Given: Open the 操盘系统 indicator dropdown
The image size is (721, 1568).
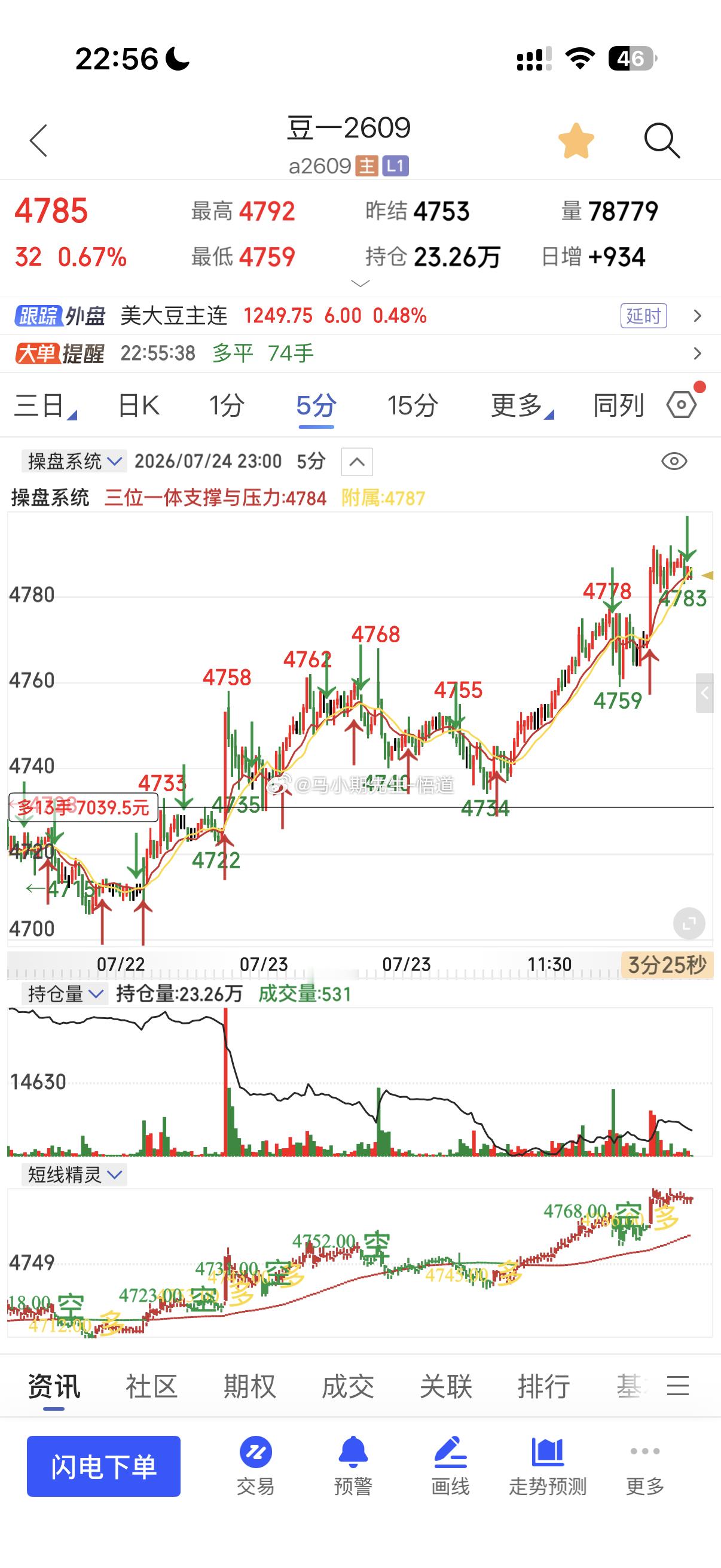Looking at the screenshot, I should point(74,462).
